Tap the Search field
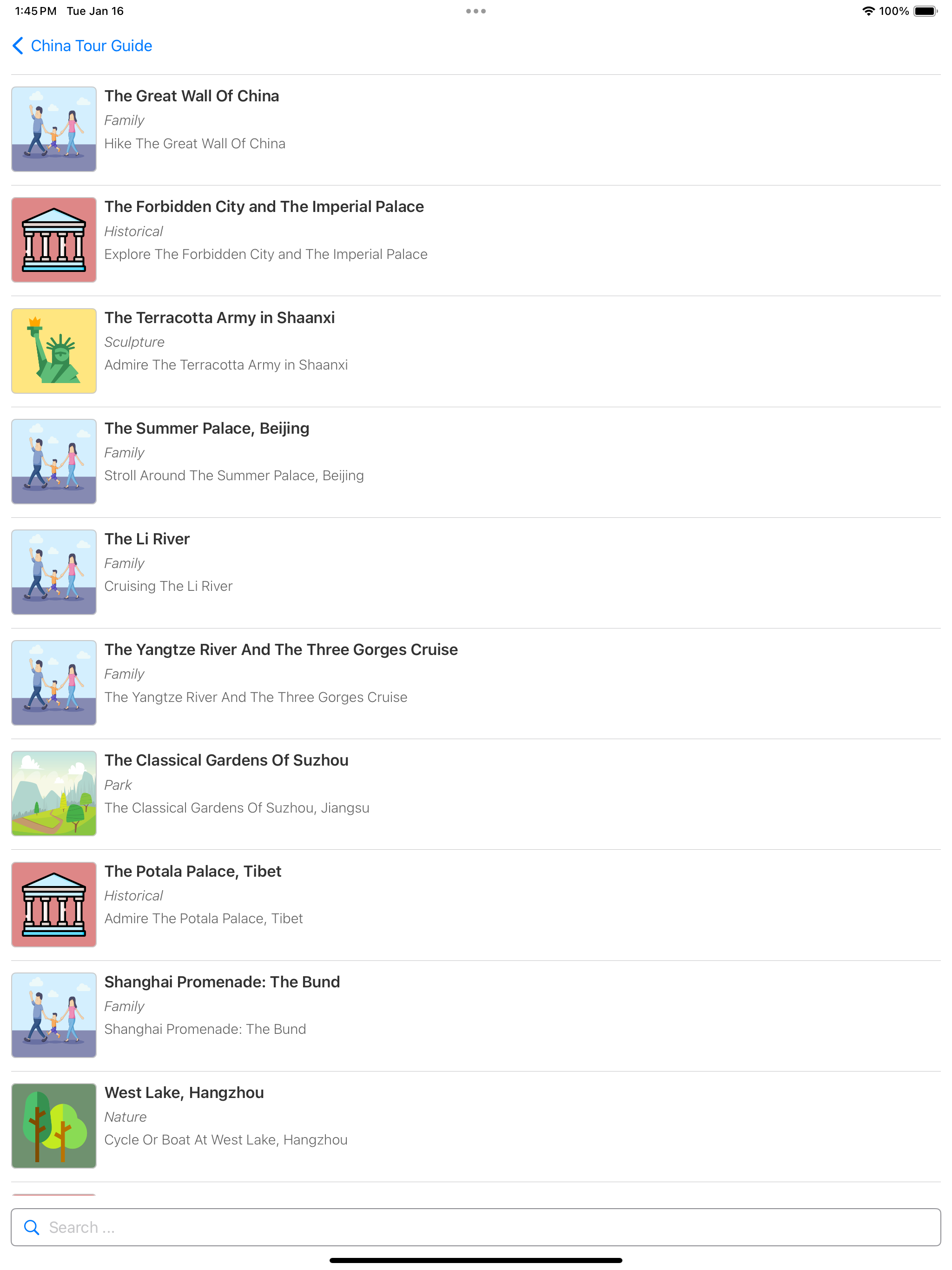This screenshot has width=952, height=1270. (x=476, y=1227)
